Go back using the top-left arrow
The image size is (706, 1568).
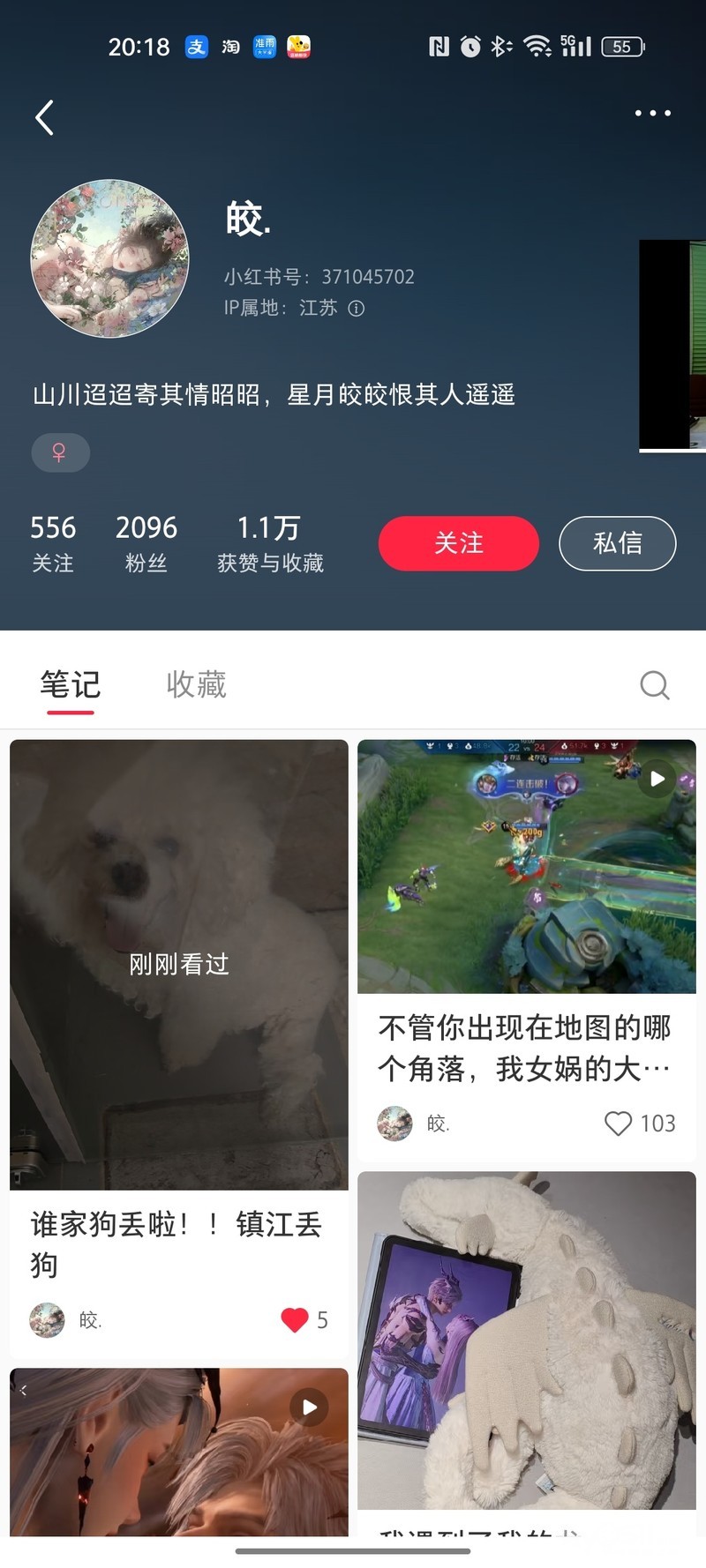tap(44, 117)
